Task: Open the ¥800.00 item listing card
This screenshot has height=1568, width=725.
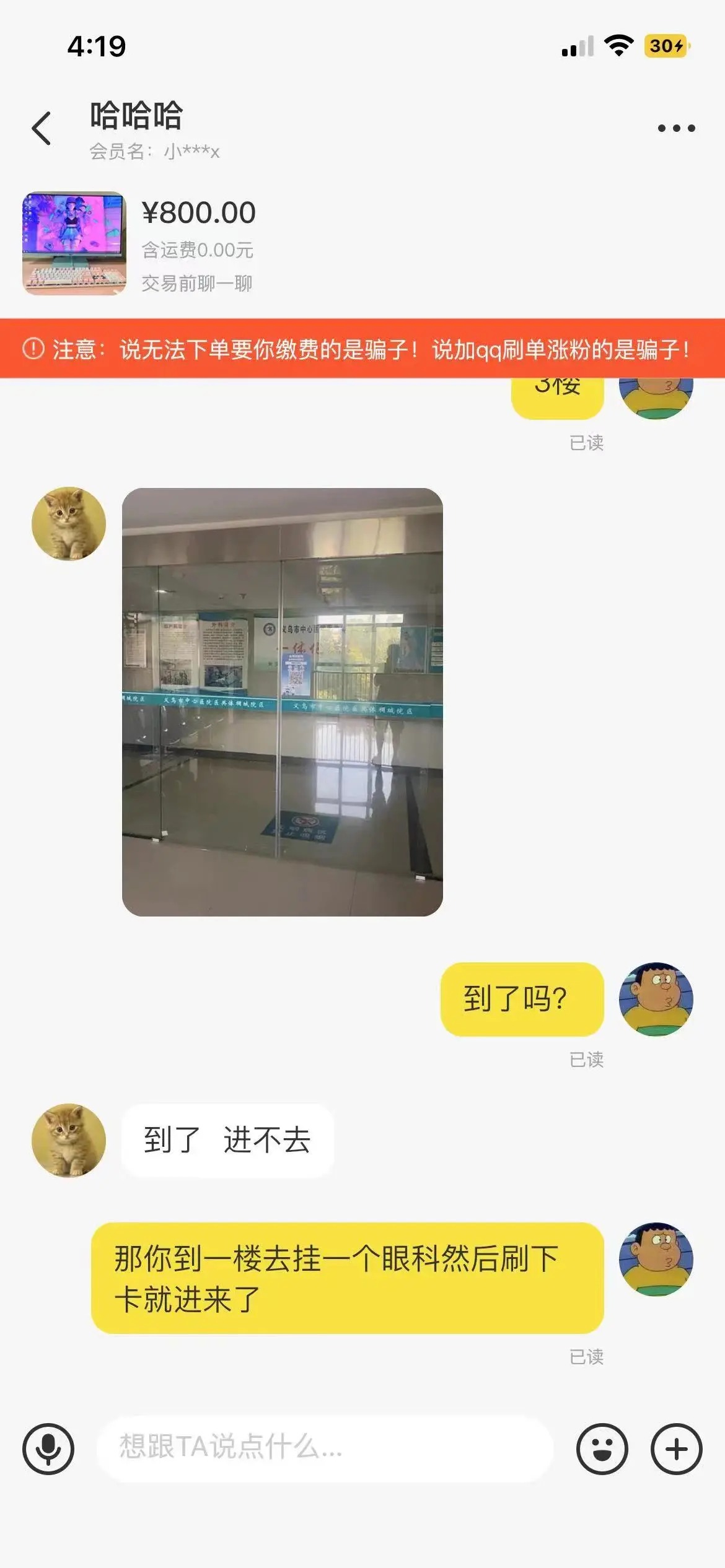Action: click(x=198, y=243)
